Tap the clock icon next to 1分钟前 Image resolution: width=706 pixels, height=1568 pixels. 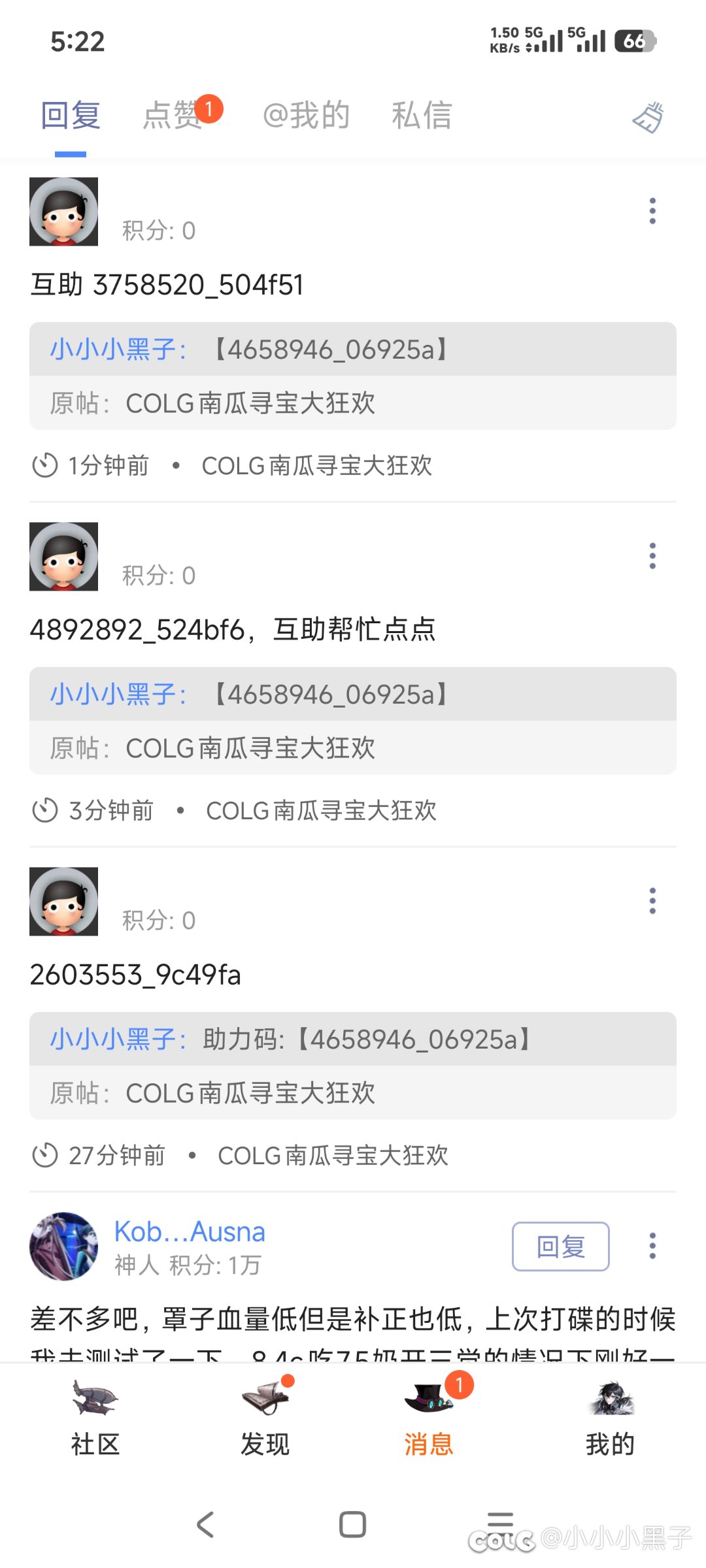(44, 465)
